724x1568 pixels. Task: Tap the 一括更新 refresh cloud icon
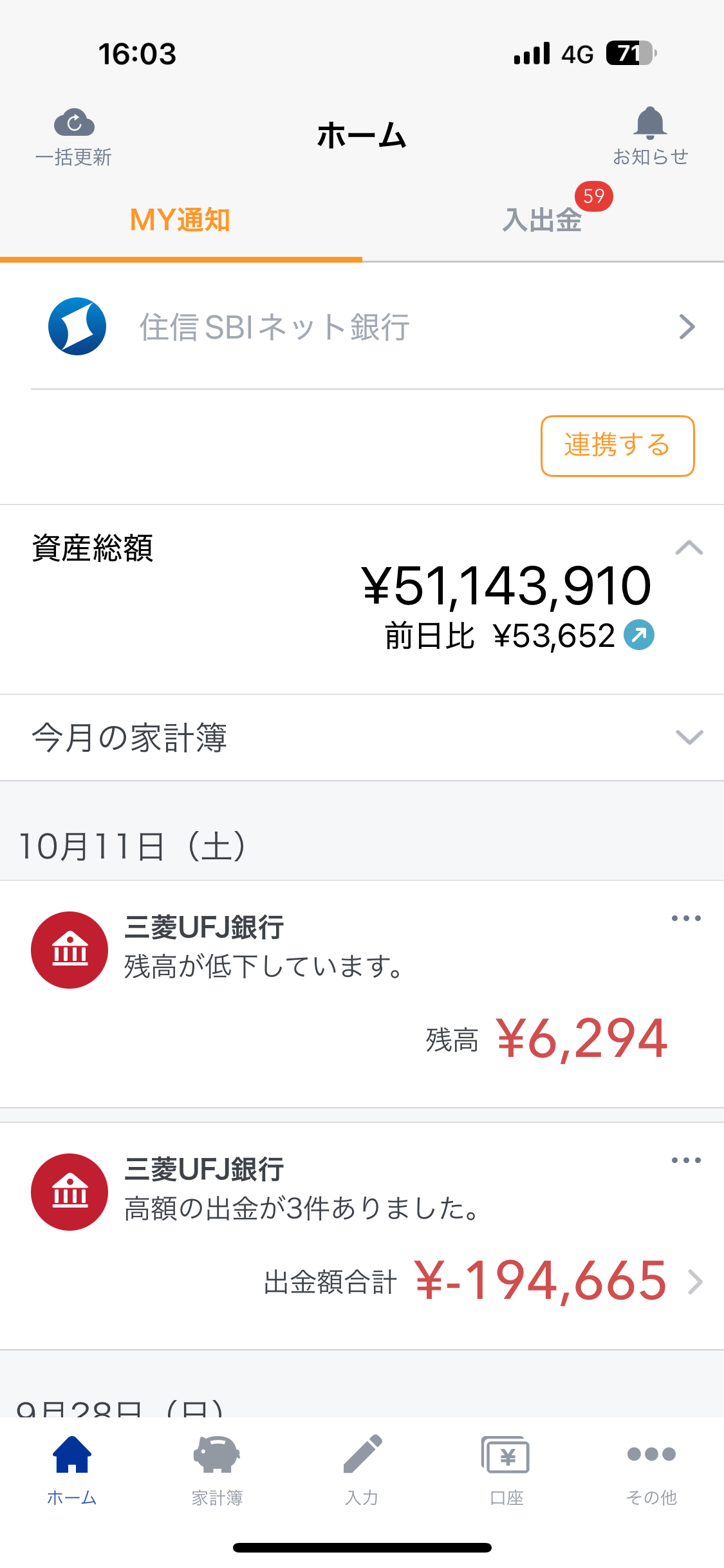point(74,123)
